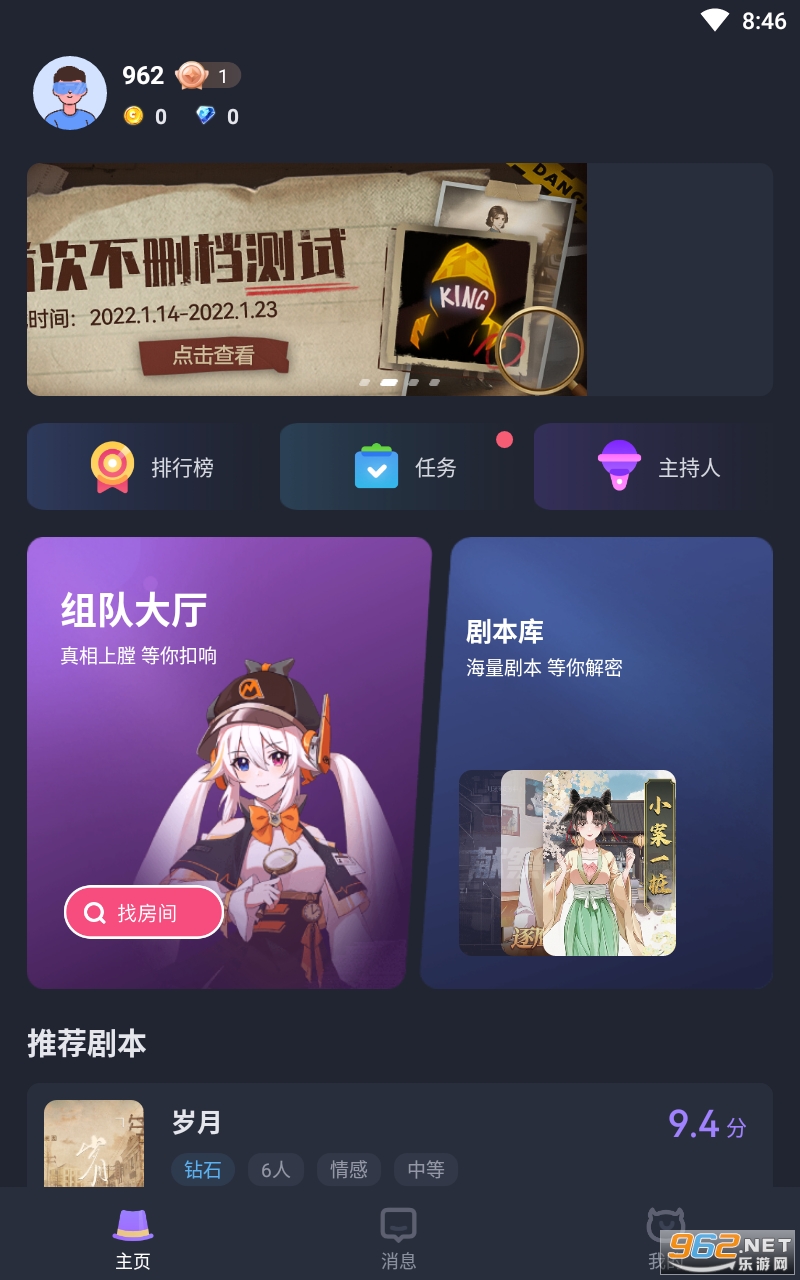800x1280 pixels.
Task: Tap the diamond balance
Action: pyautogui.click(x=217, y=117)
